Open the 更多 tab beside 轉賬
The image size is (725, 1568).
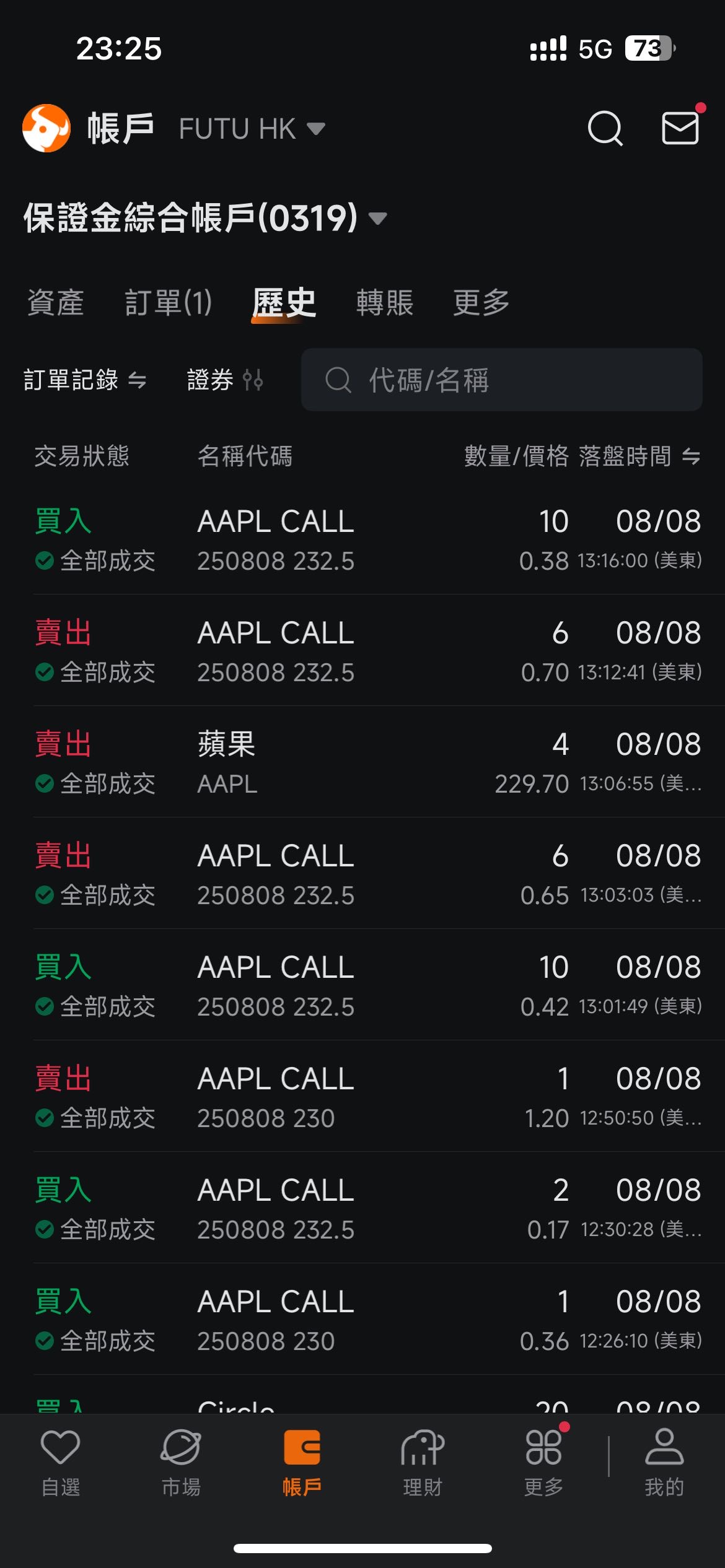481,303
